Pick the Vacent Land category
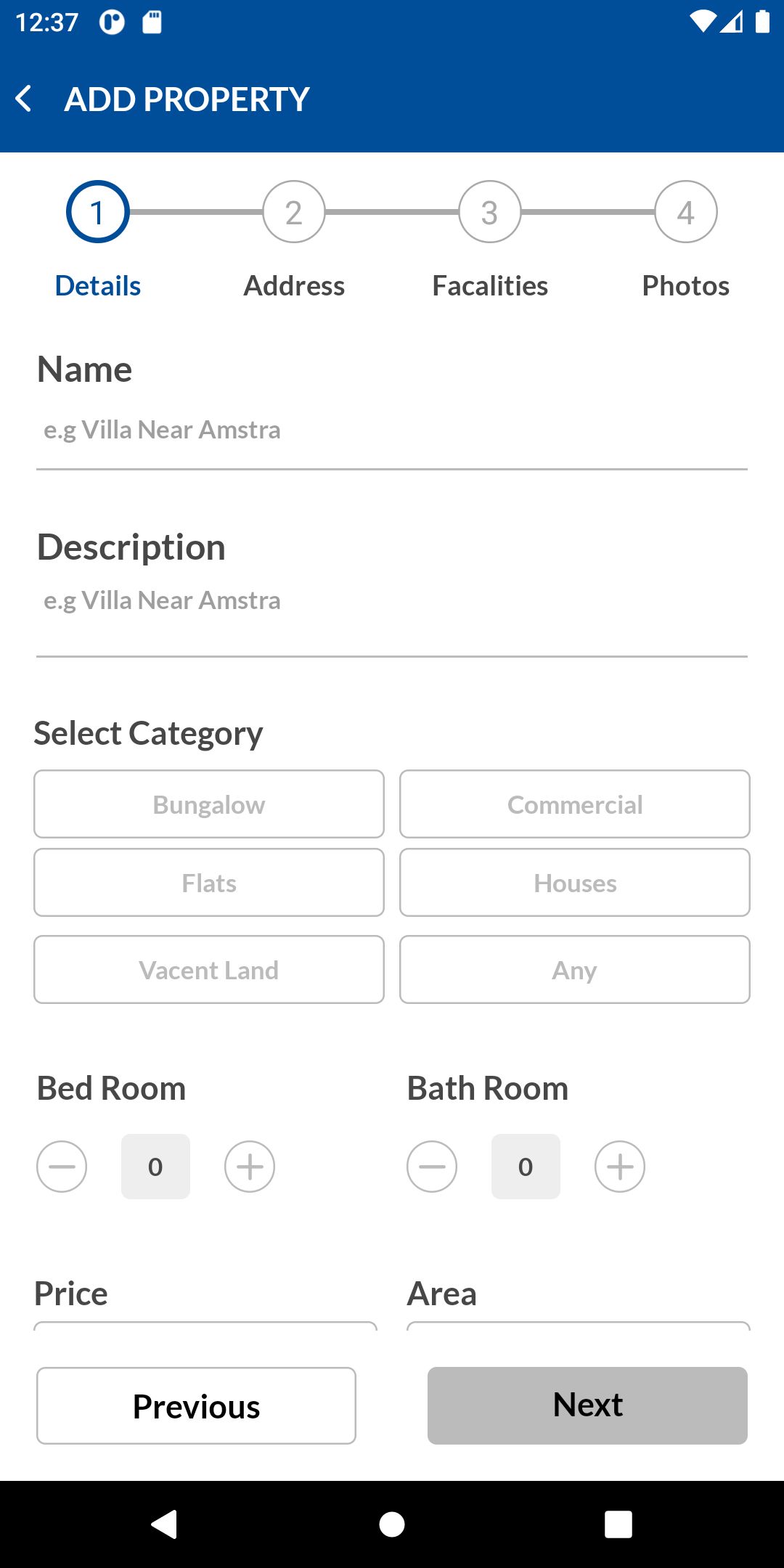The width and height of the screenshot is (784, 1568). pyautogui.click(x=209, y=970)
